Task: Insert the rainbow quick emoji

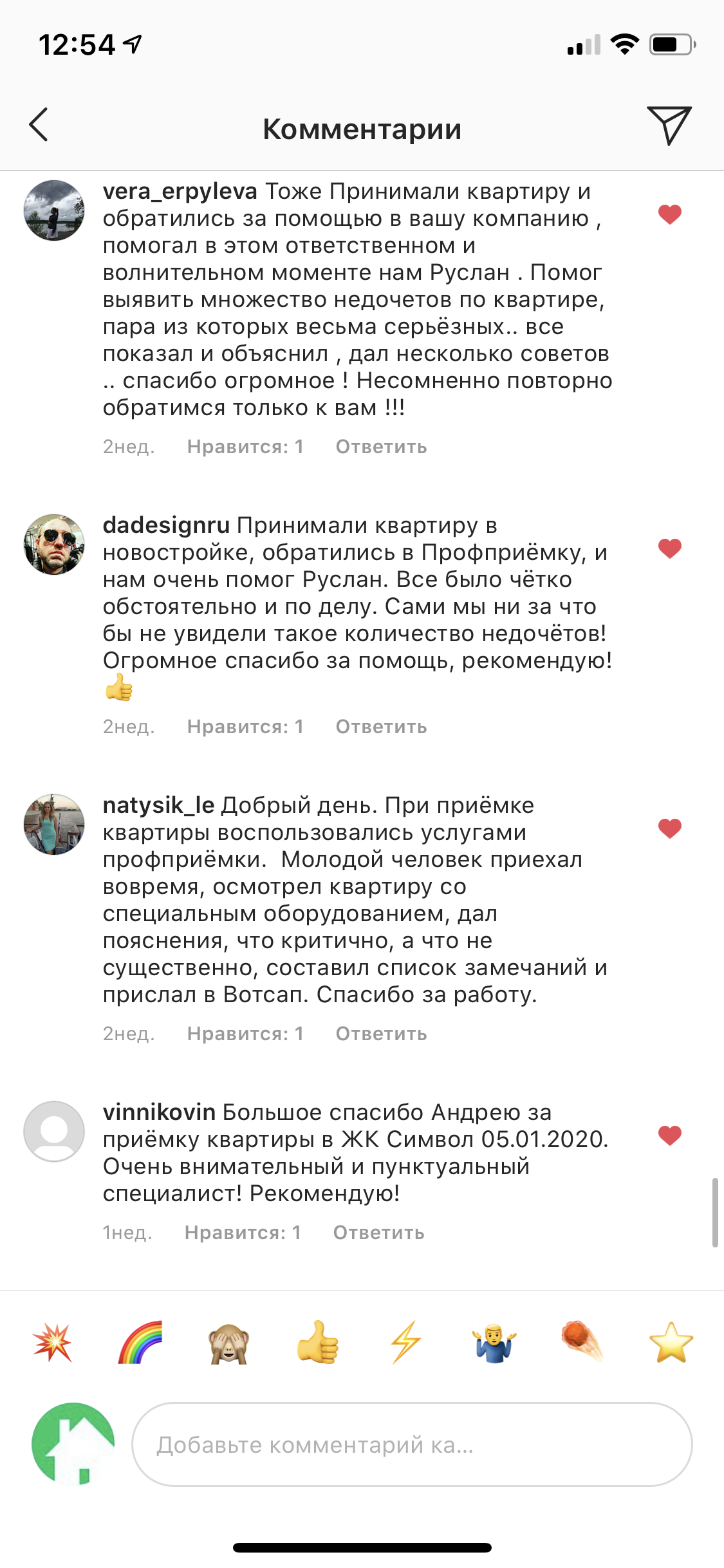Action: (140, 1342)
